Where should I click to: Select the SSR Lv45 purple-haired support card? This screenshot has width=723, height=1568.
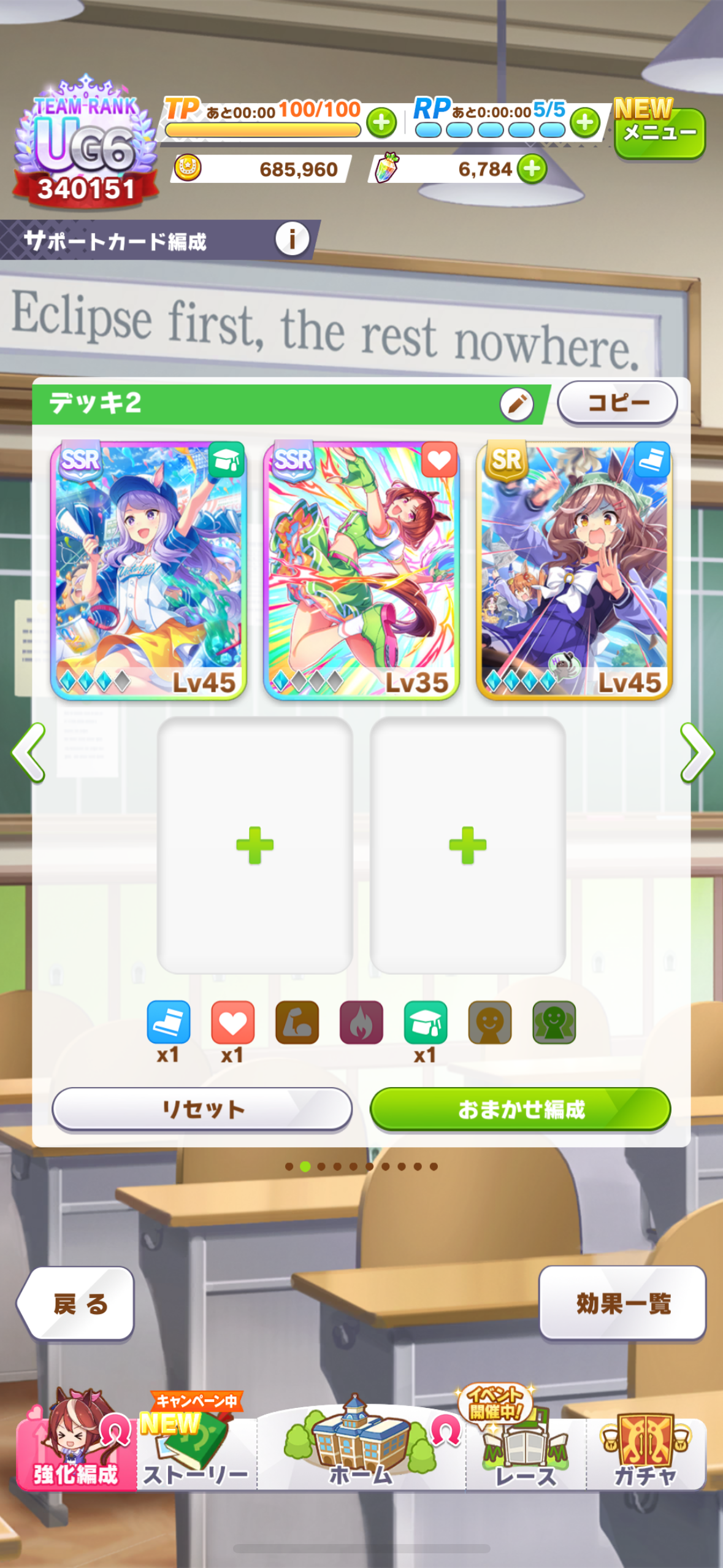(x=148, y=569)
